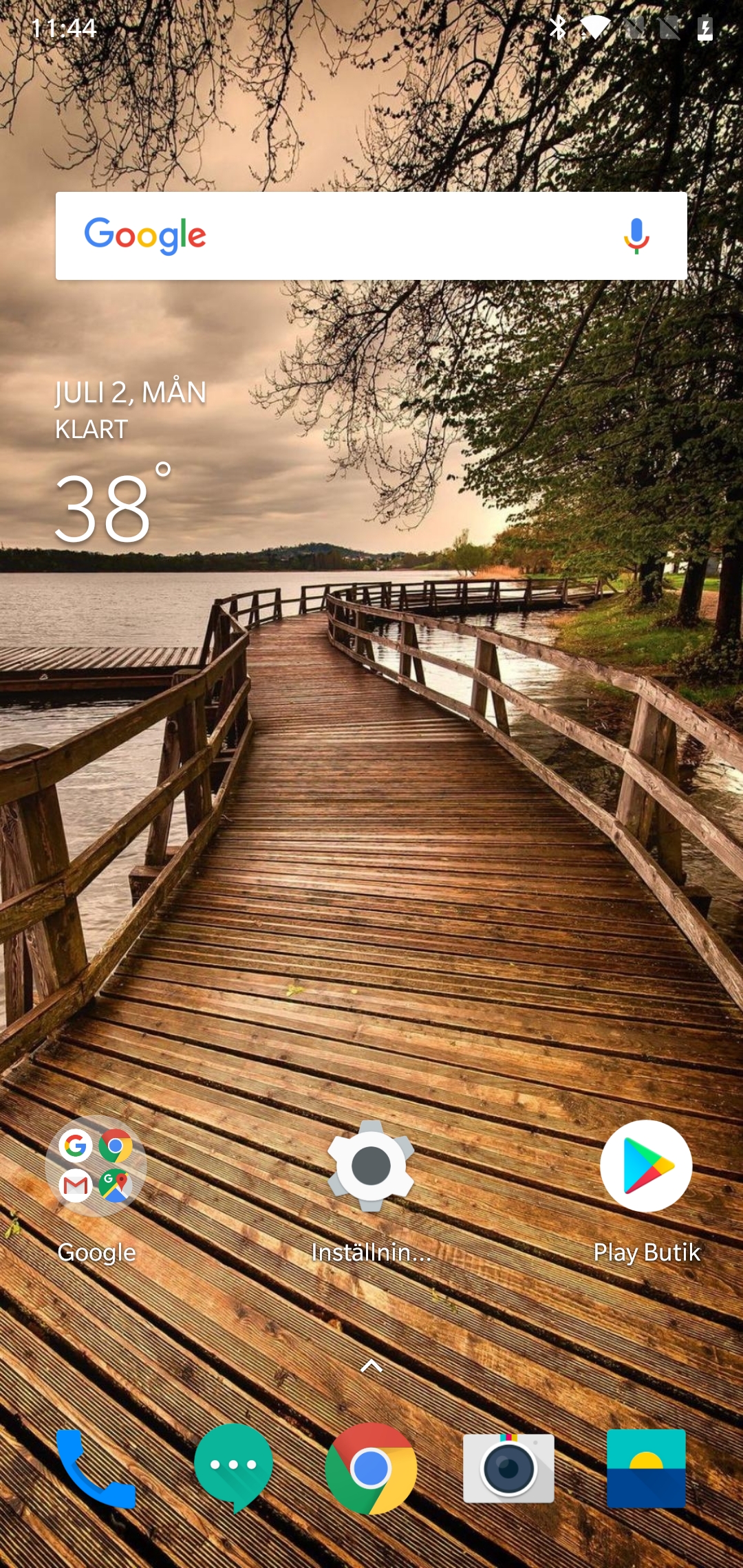Launch Inställningar settings app
Viewport: 743px width, 1568px height.
371,1166
